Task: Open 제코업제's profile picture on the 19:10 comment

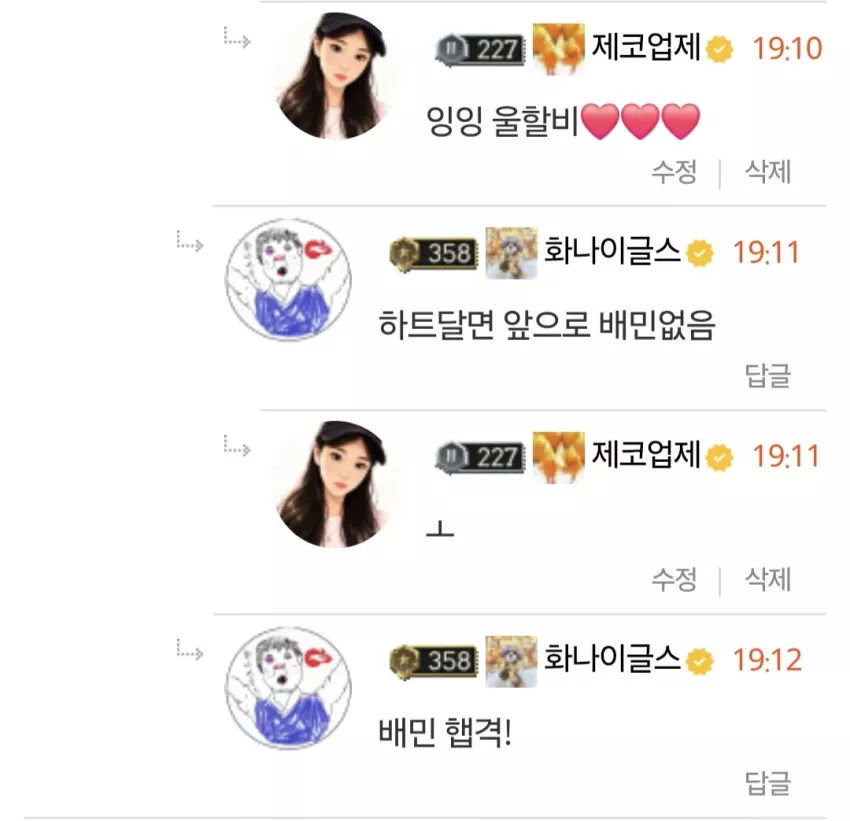Action: point(334,75)
